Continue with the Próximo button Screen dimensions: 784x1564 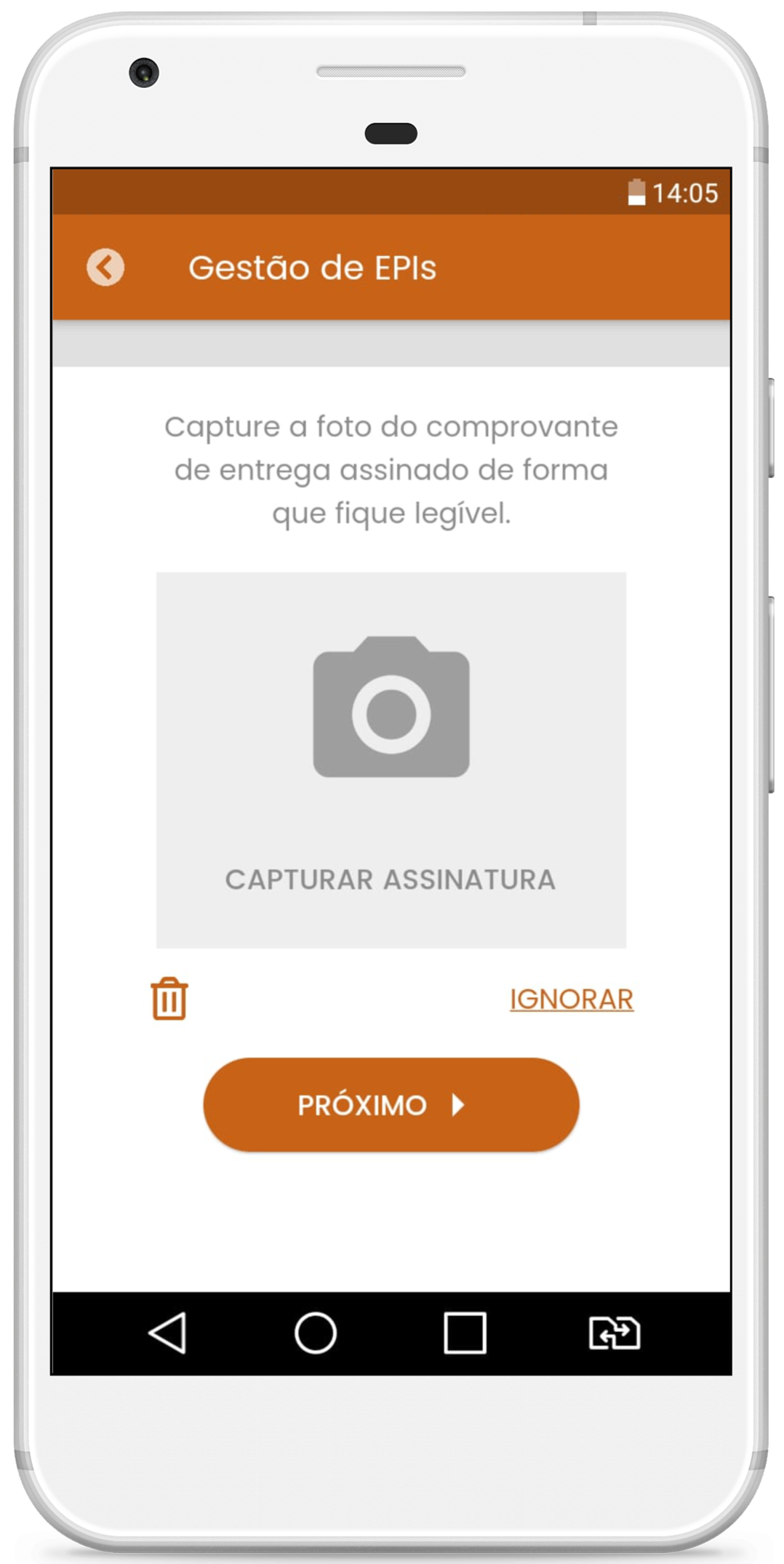[391, 1104]
